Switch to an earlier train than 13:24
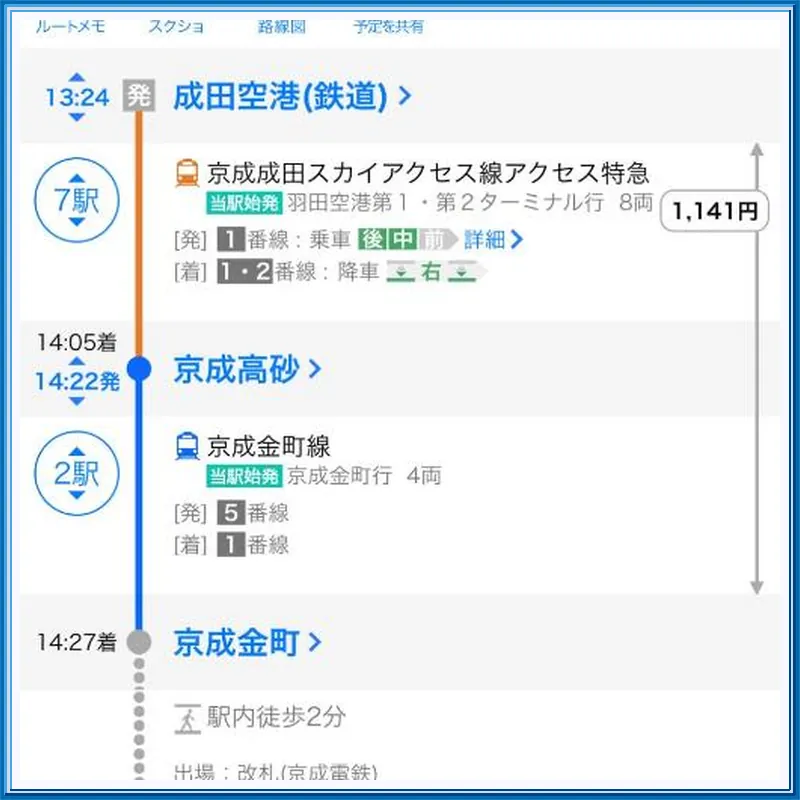This screenshot has height=800, width=800. [77, 77]
